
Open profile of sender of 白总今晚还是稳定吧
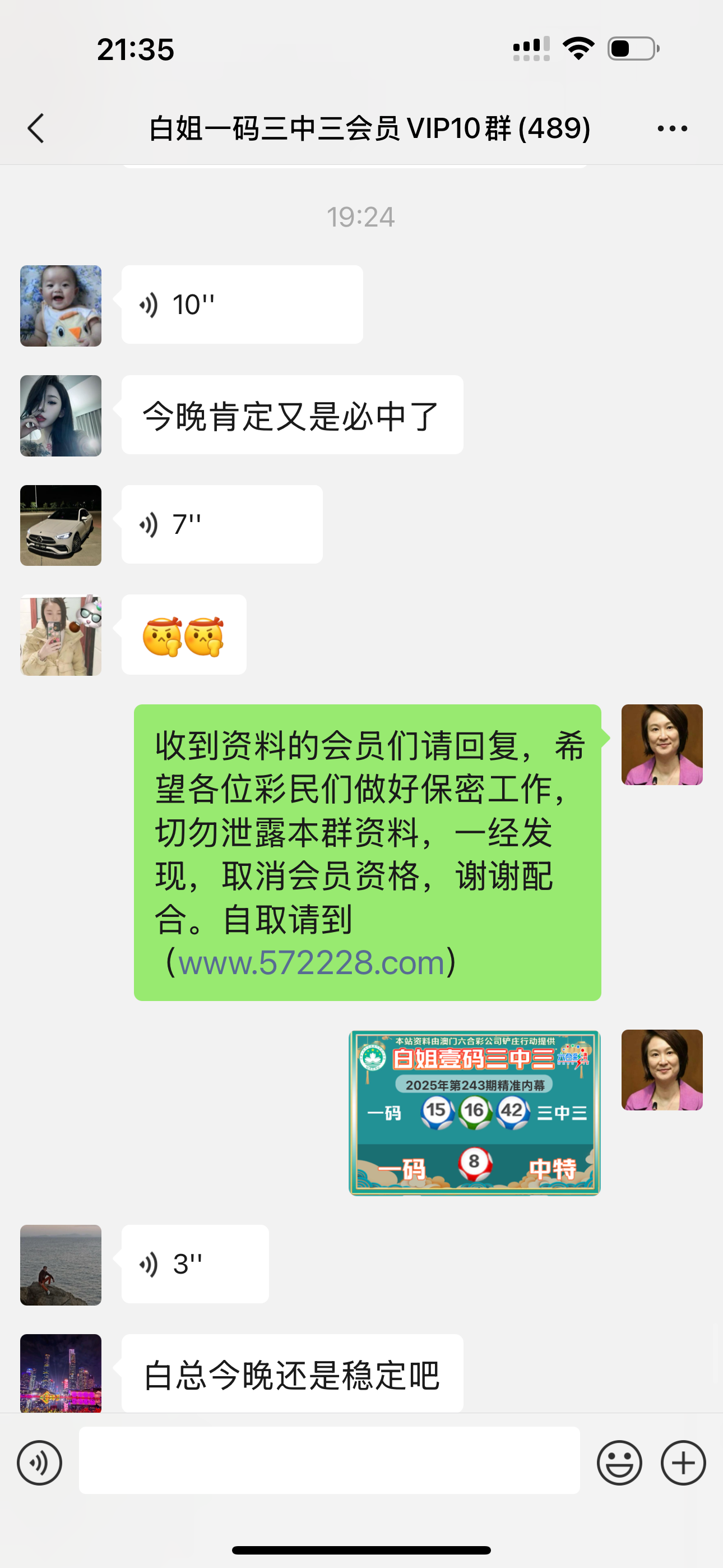[x=61, y=1373]
